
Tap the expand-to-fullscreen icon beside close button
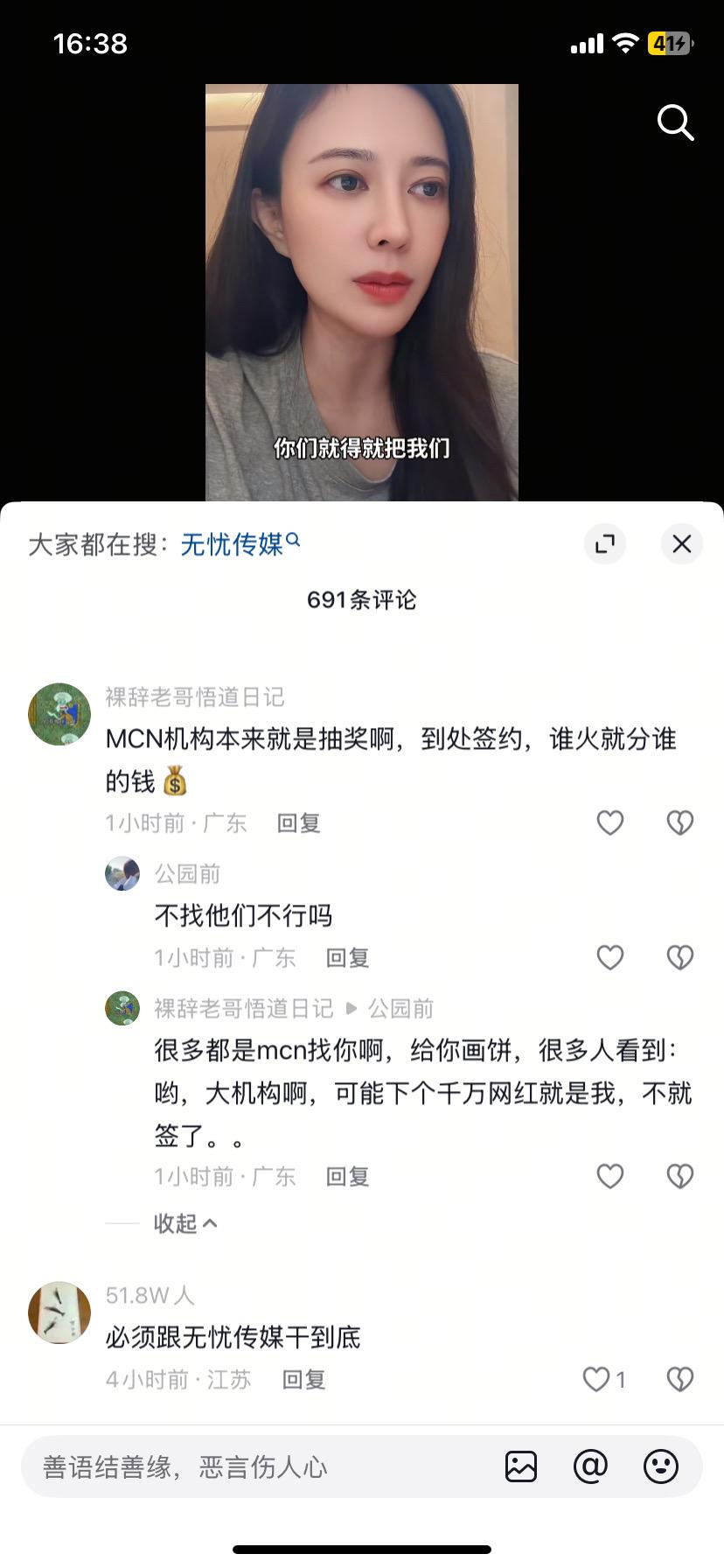tap(605, 543)
